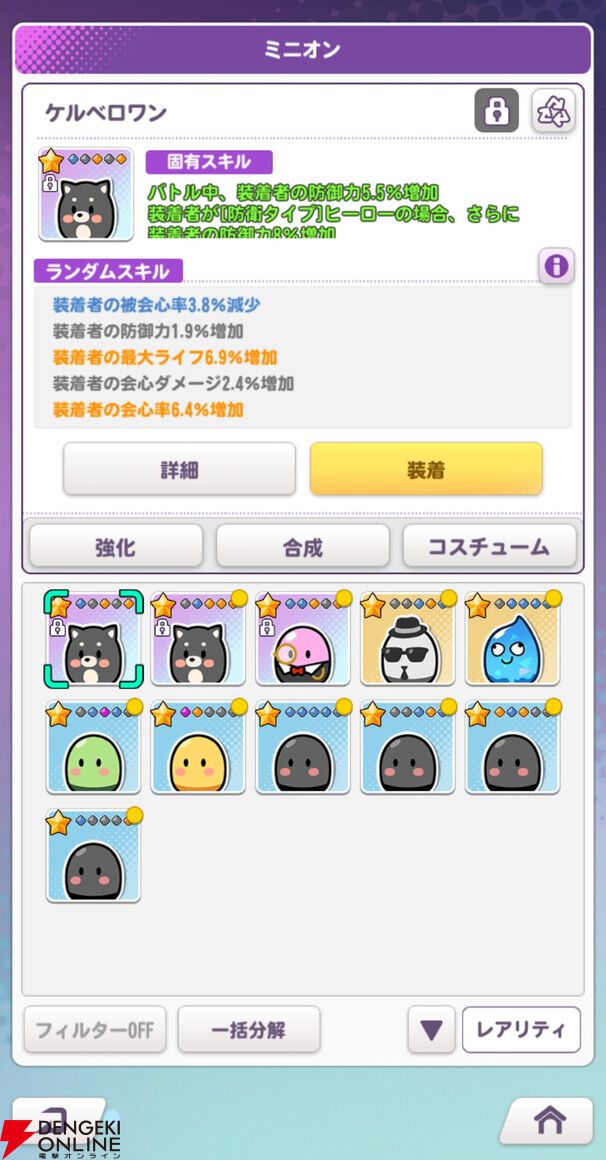Tap 一括分解 bulk dismantle button
Viewport: 606px width, 1160px height.
(249, 1030)
